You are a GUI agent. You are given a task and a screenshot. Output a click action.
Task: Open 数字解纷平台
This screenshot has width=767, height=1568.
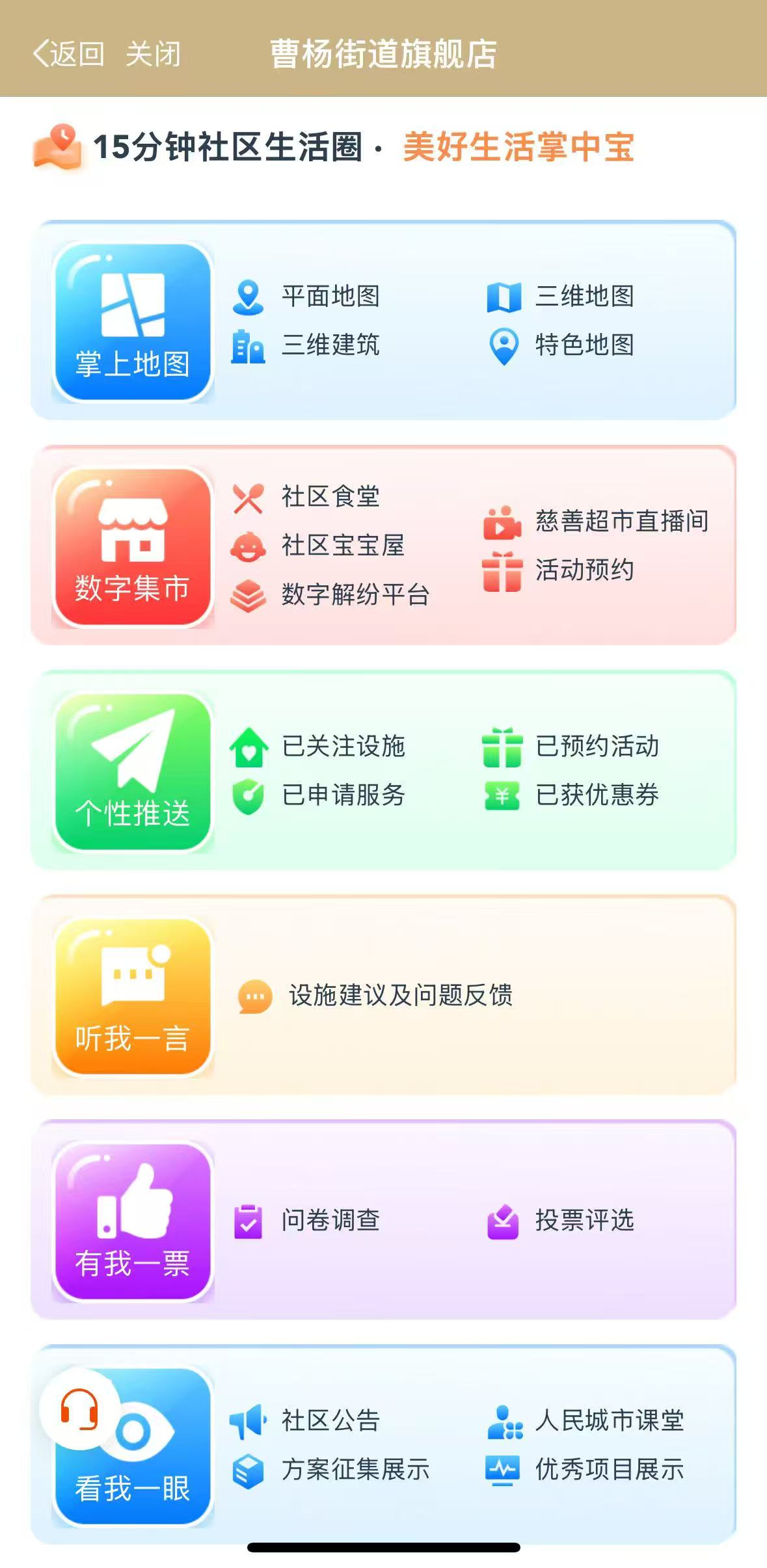pos(354,595)
